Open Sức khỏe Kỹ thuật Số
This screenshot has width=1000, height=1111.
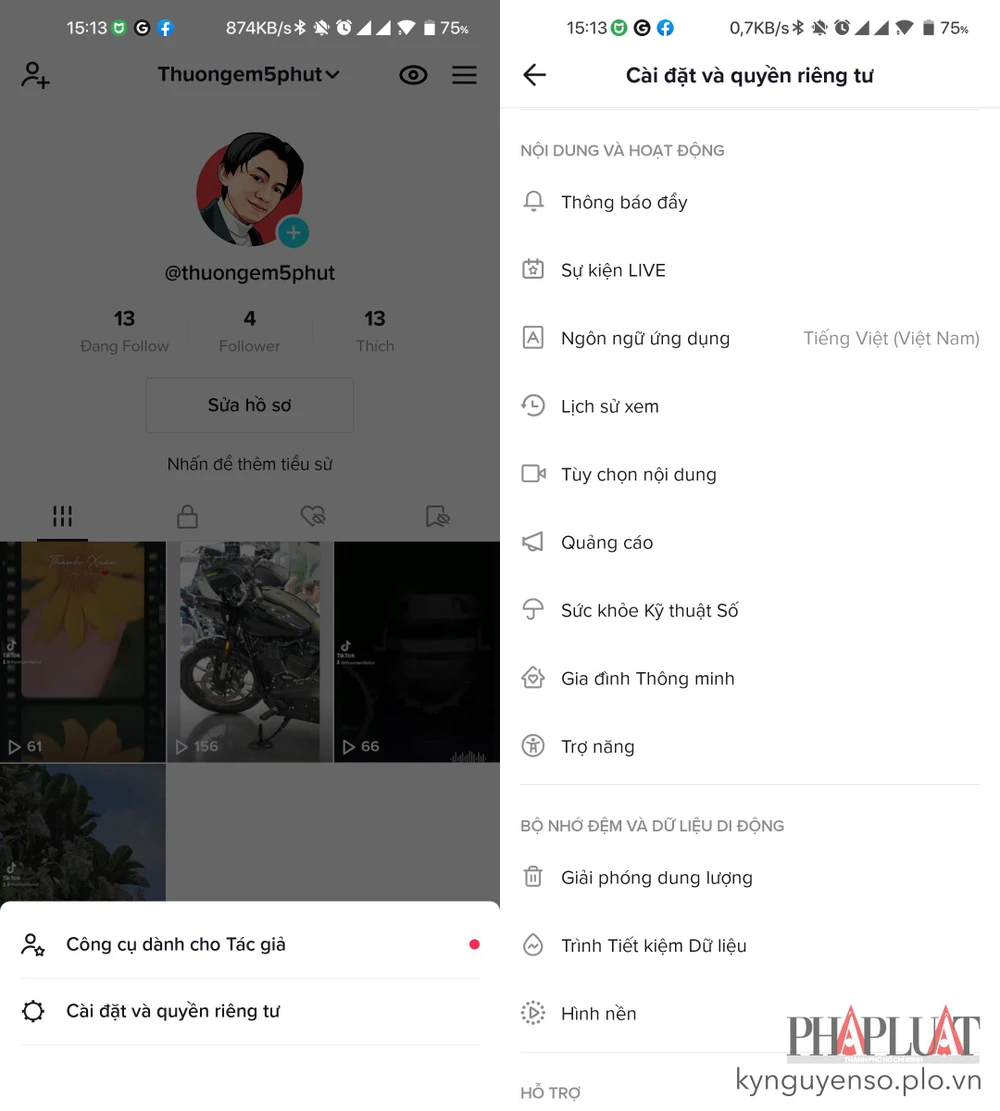[650, 610]
